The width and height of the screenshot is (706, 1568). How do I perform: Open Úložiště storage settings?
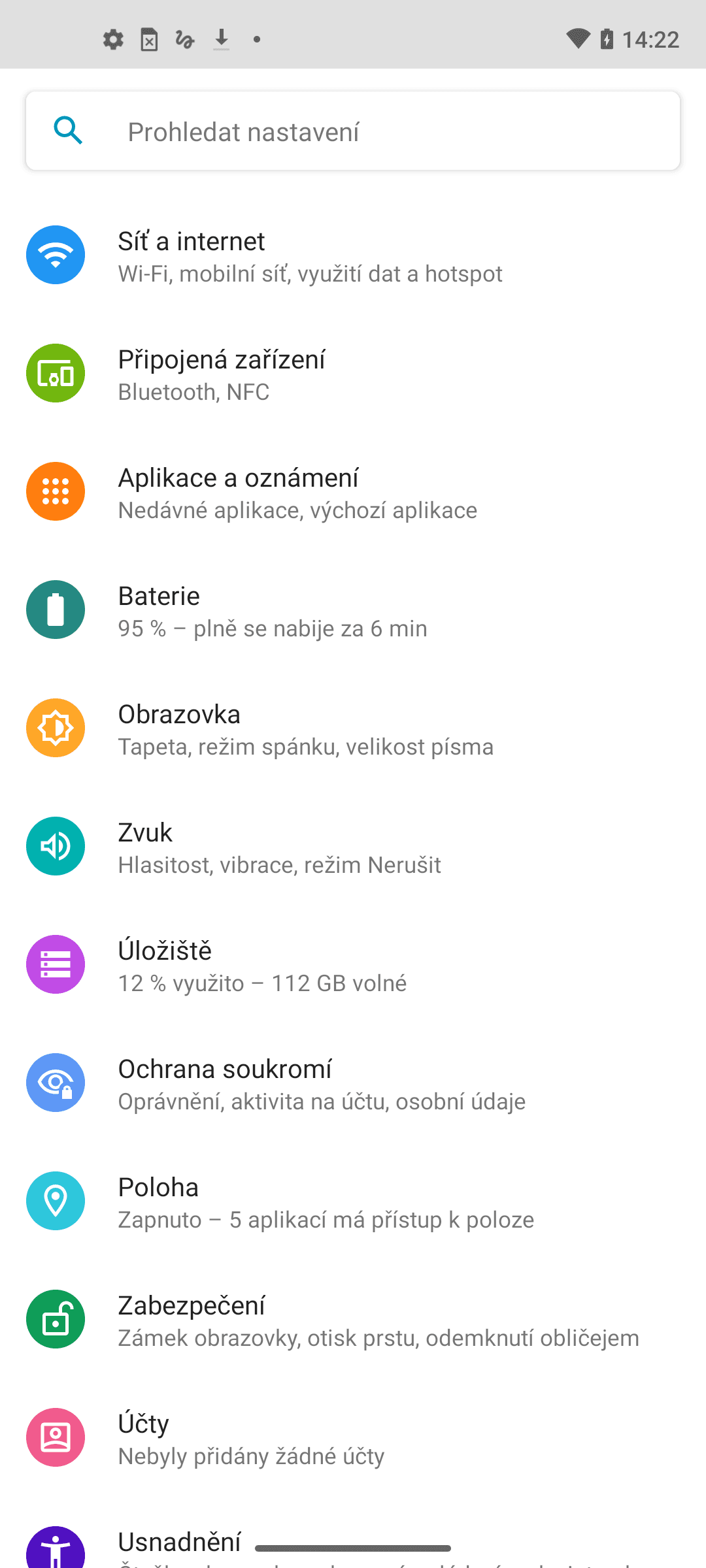353,966
